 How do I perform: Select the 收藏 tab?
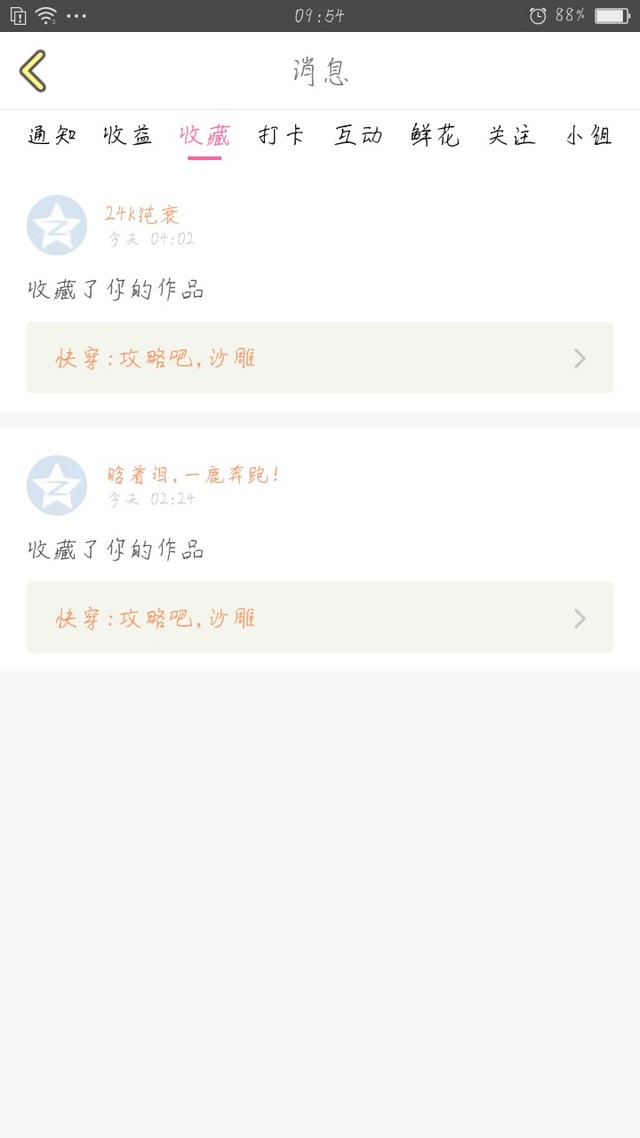pyautogui.click(x=205, y=136)
